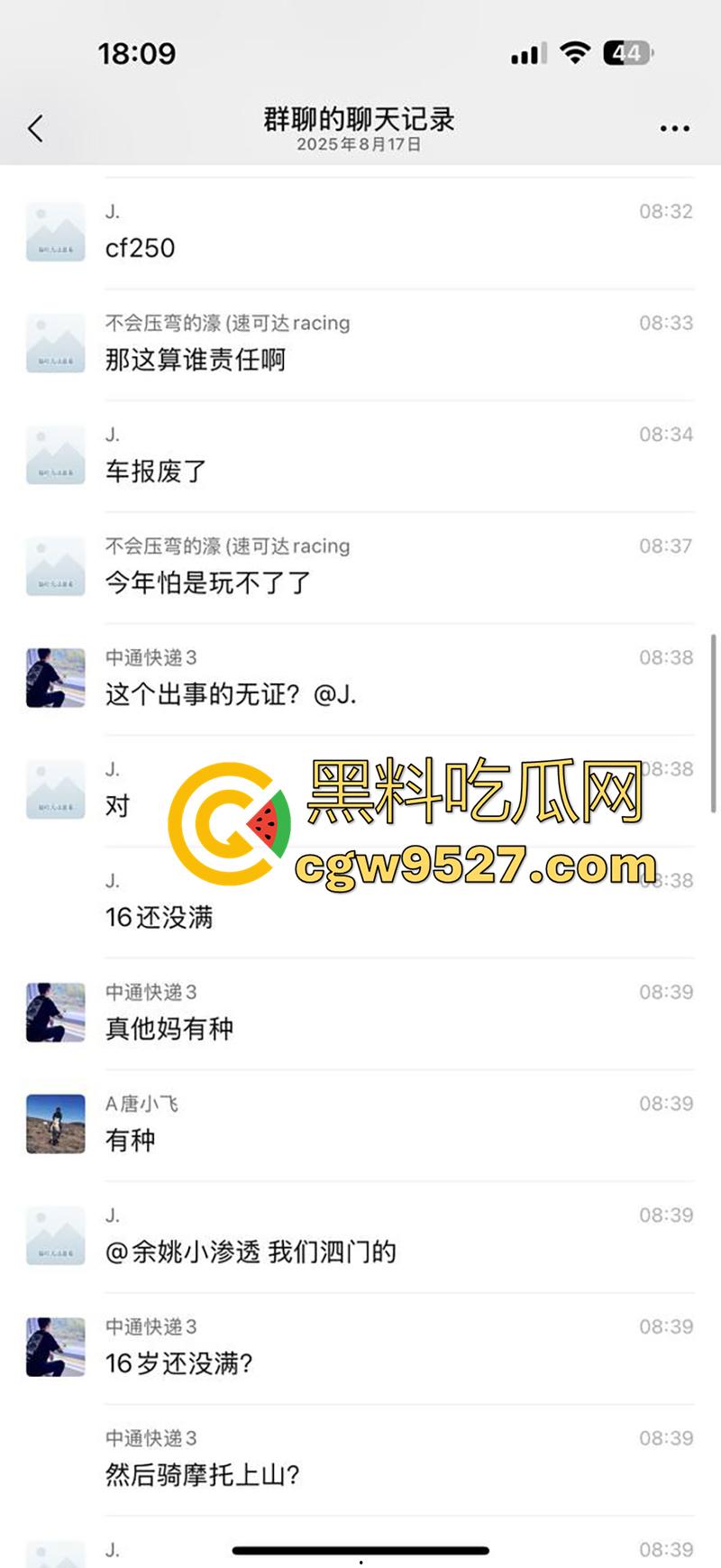Open 中通快递3's profile avatar

point(54,678)
